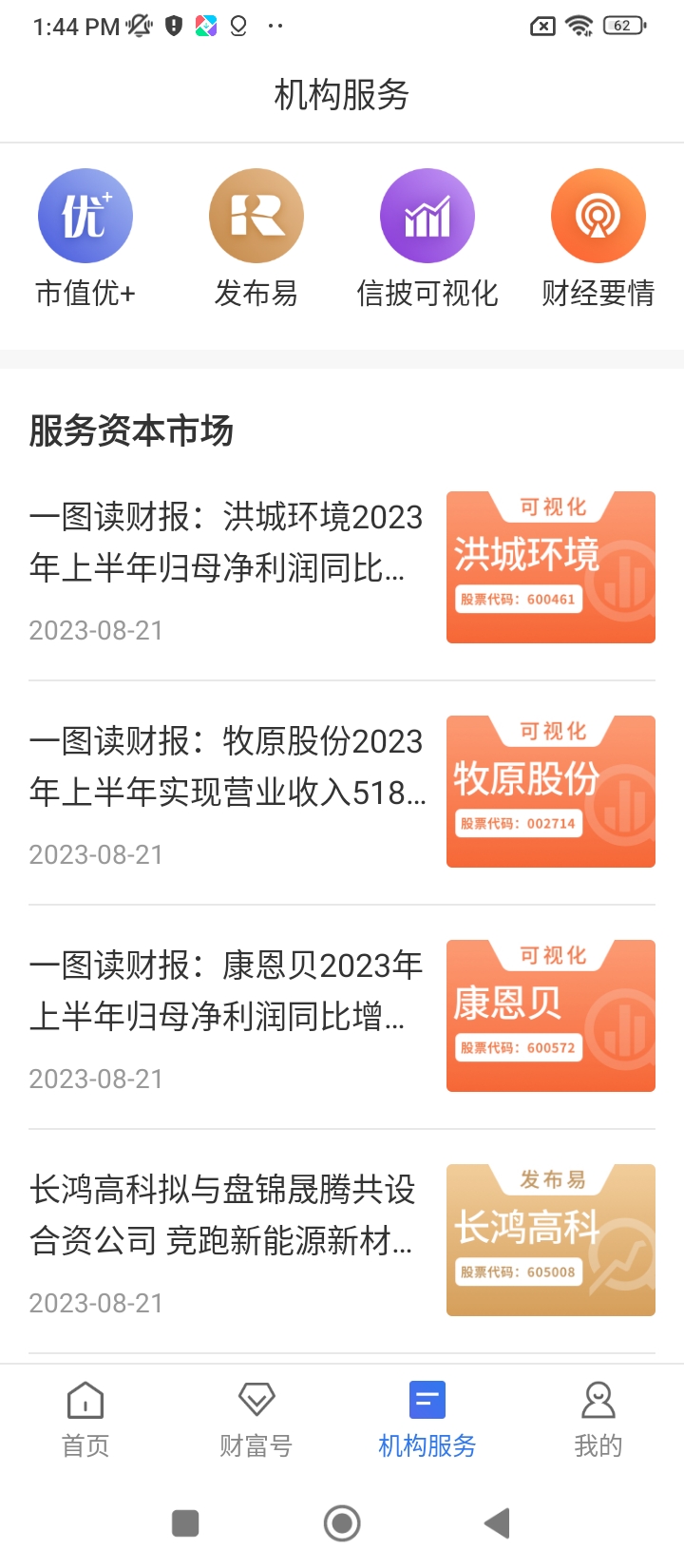This screenshot has height=1568, width=684.
Task: Select the 机构服务 tab
Action: (427, 1419)
